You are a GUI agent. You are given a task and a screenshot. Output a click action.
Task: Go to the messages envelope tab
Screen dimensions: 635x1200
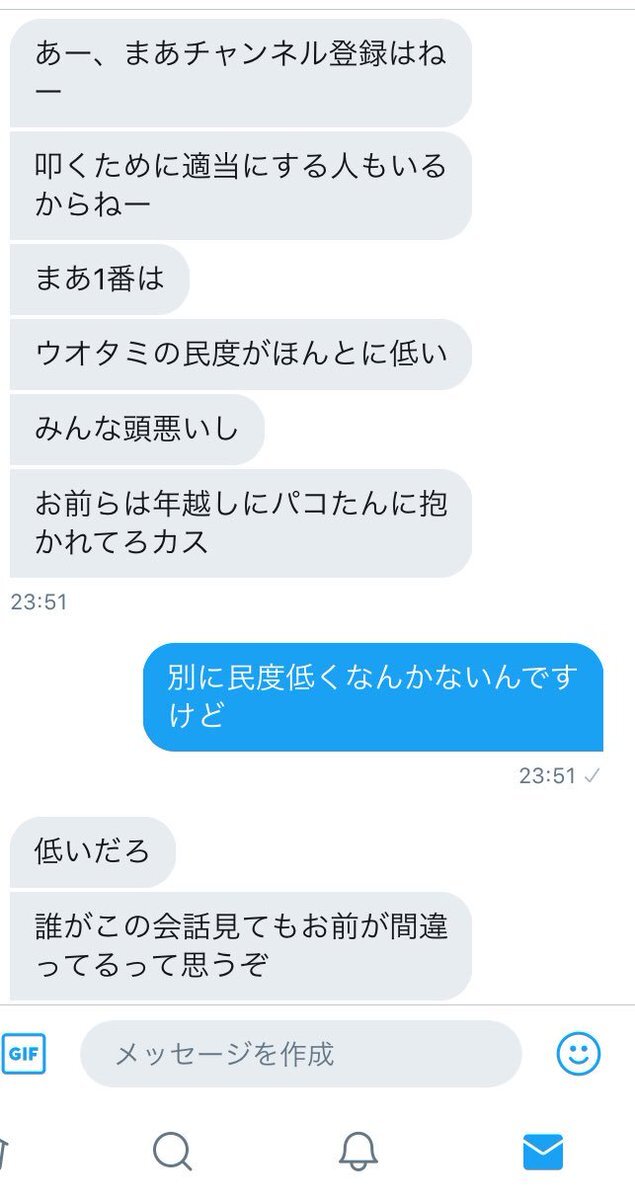543,1152
